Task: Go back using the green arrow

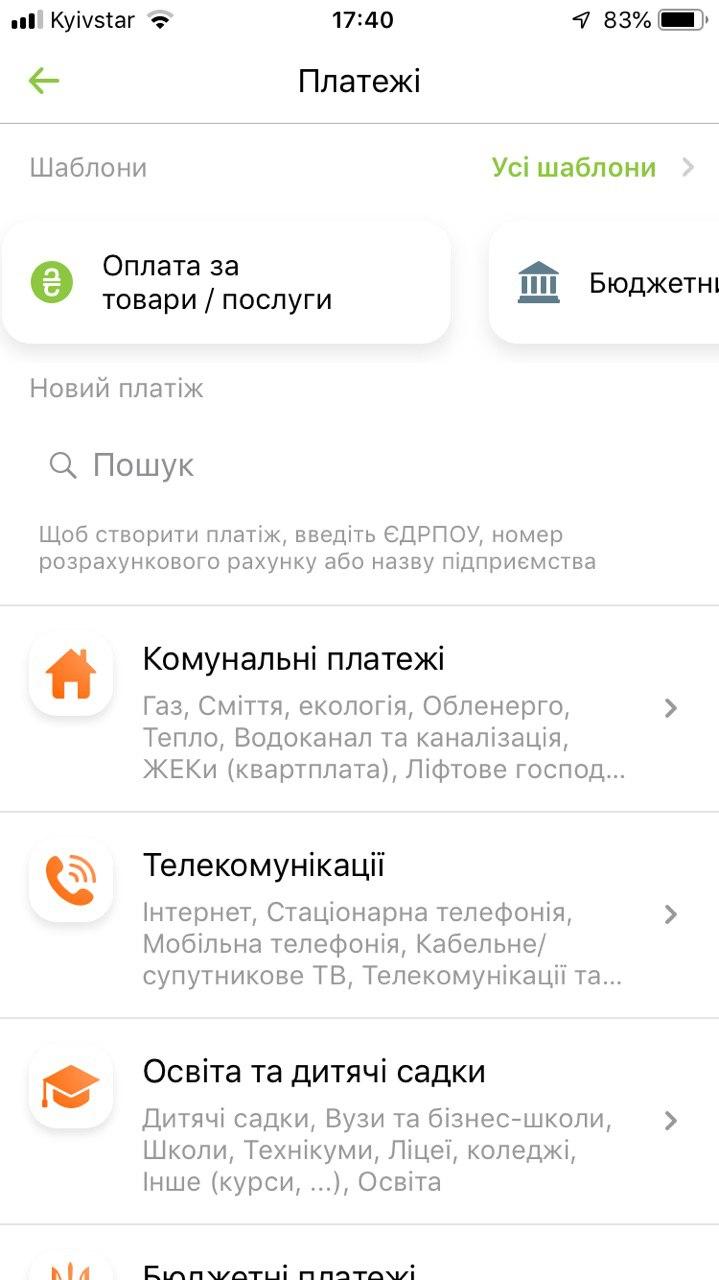Action: (x=44, y=81)
